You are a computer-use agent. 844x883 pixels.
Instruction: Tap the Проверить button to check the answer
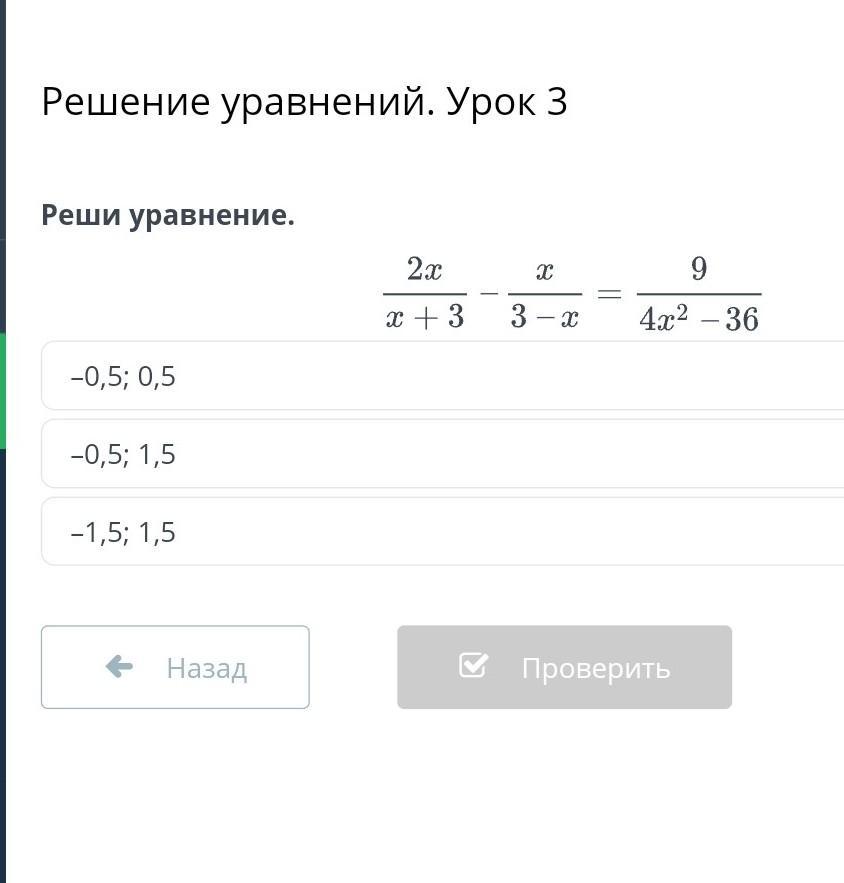click(x=564, y=667)
